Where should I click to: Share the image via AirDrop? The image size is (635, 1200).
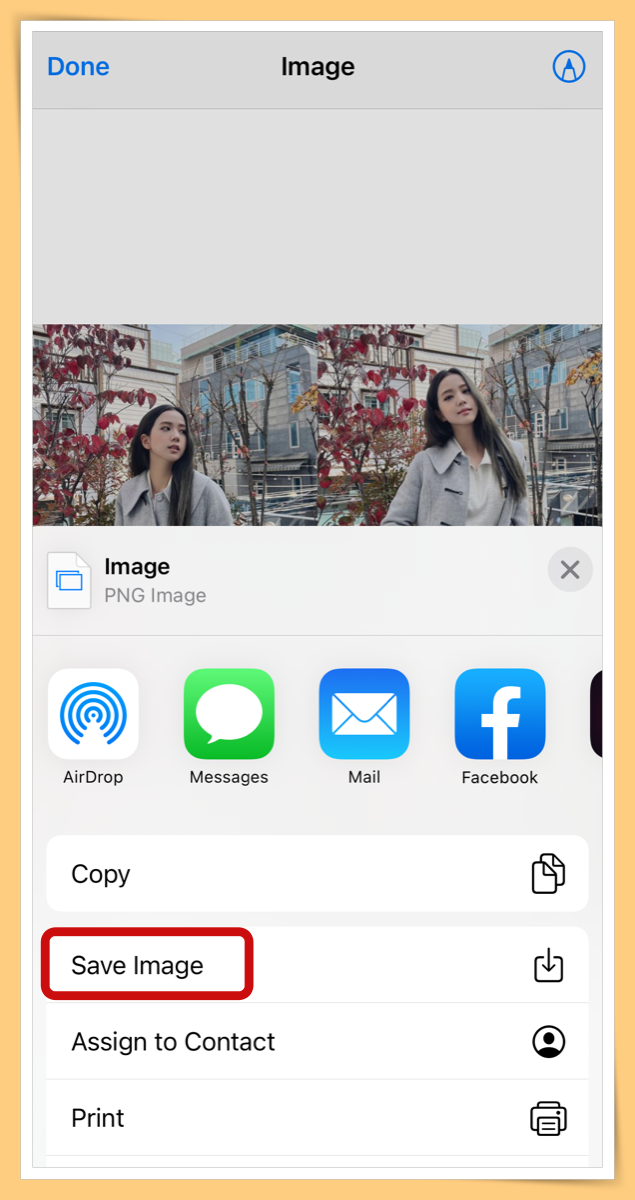93,714
